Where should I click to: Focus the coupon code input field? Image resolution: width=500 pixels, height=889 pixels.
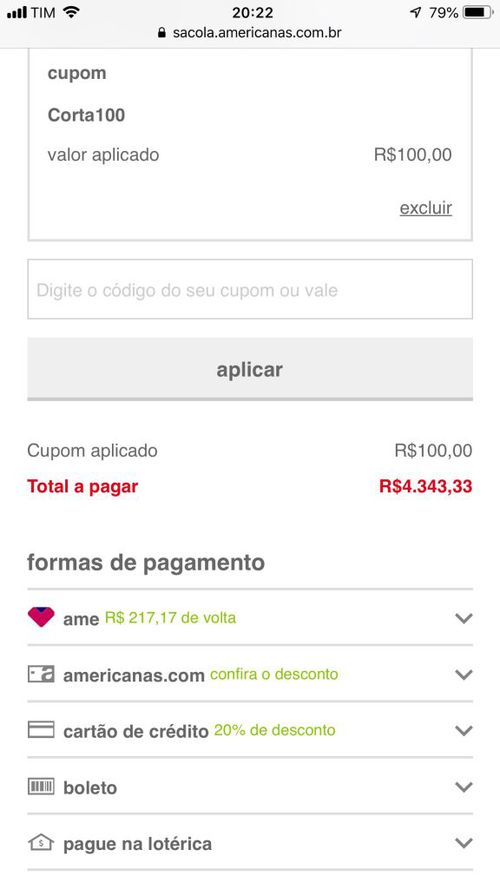[x=250, y=289]
